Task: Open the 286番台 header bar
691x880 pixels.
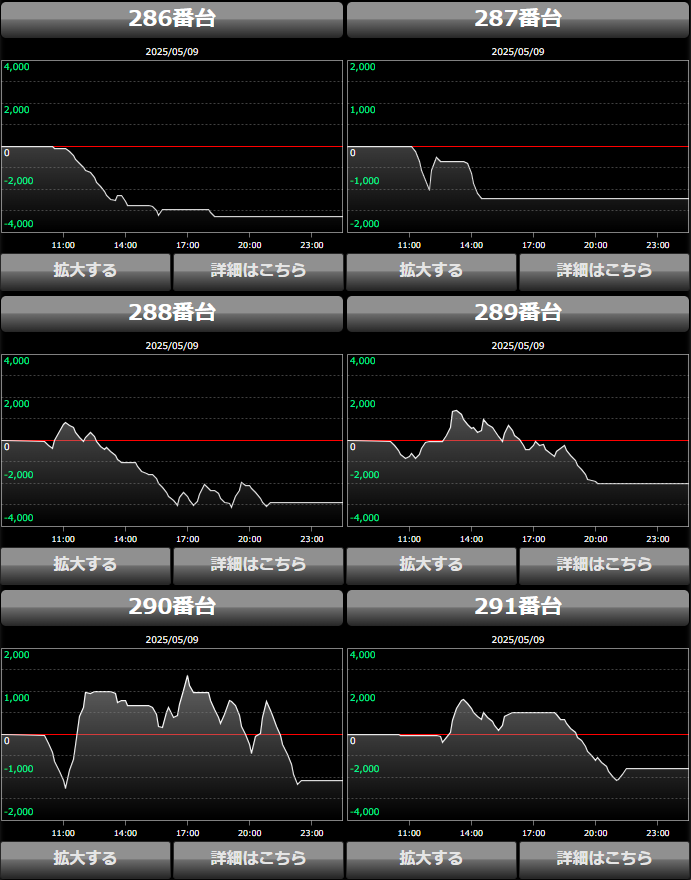Action: click(172, 19)
